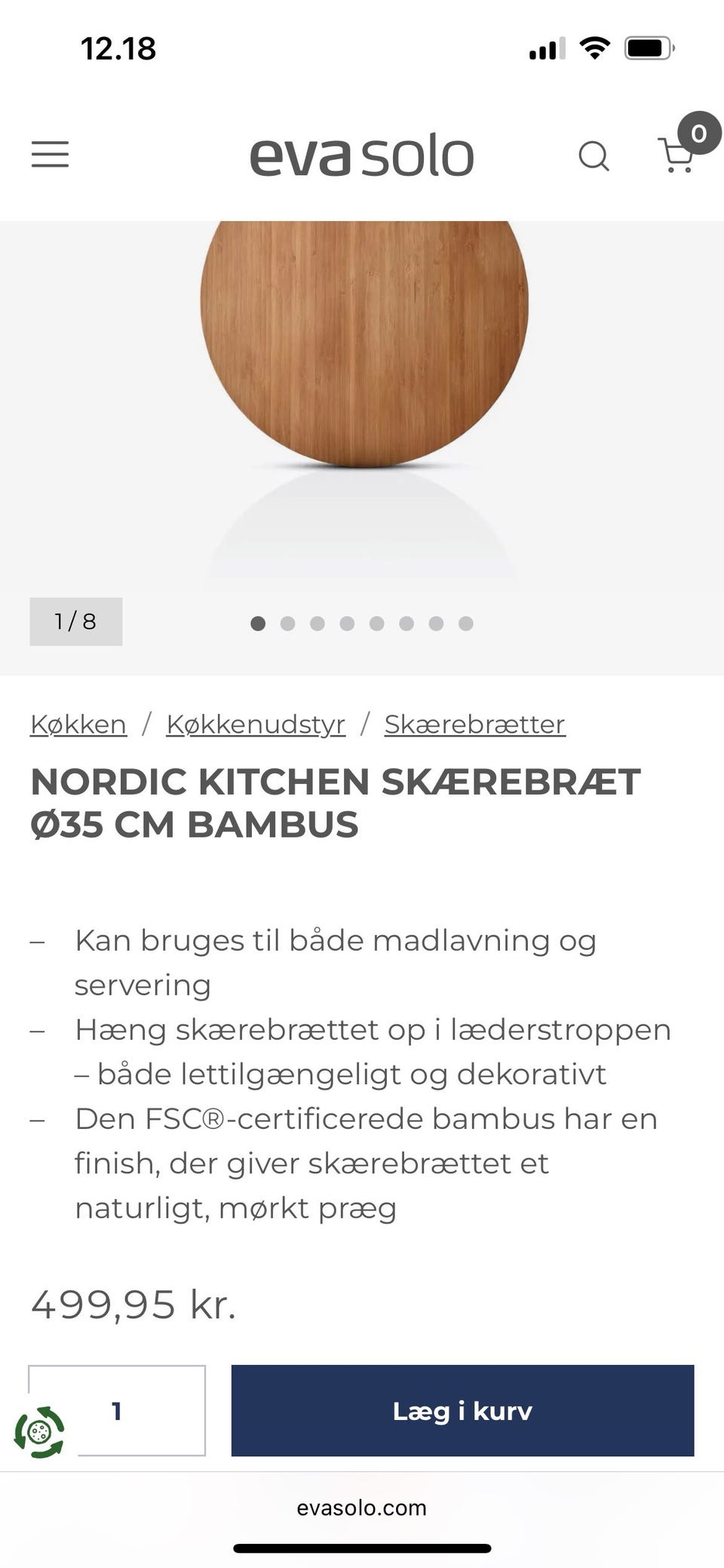724x1568 pixels.
Task: Tap Læg i kurv button
Action: pos(462,1410)
